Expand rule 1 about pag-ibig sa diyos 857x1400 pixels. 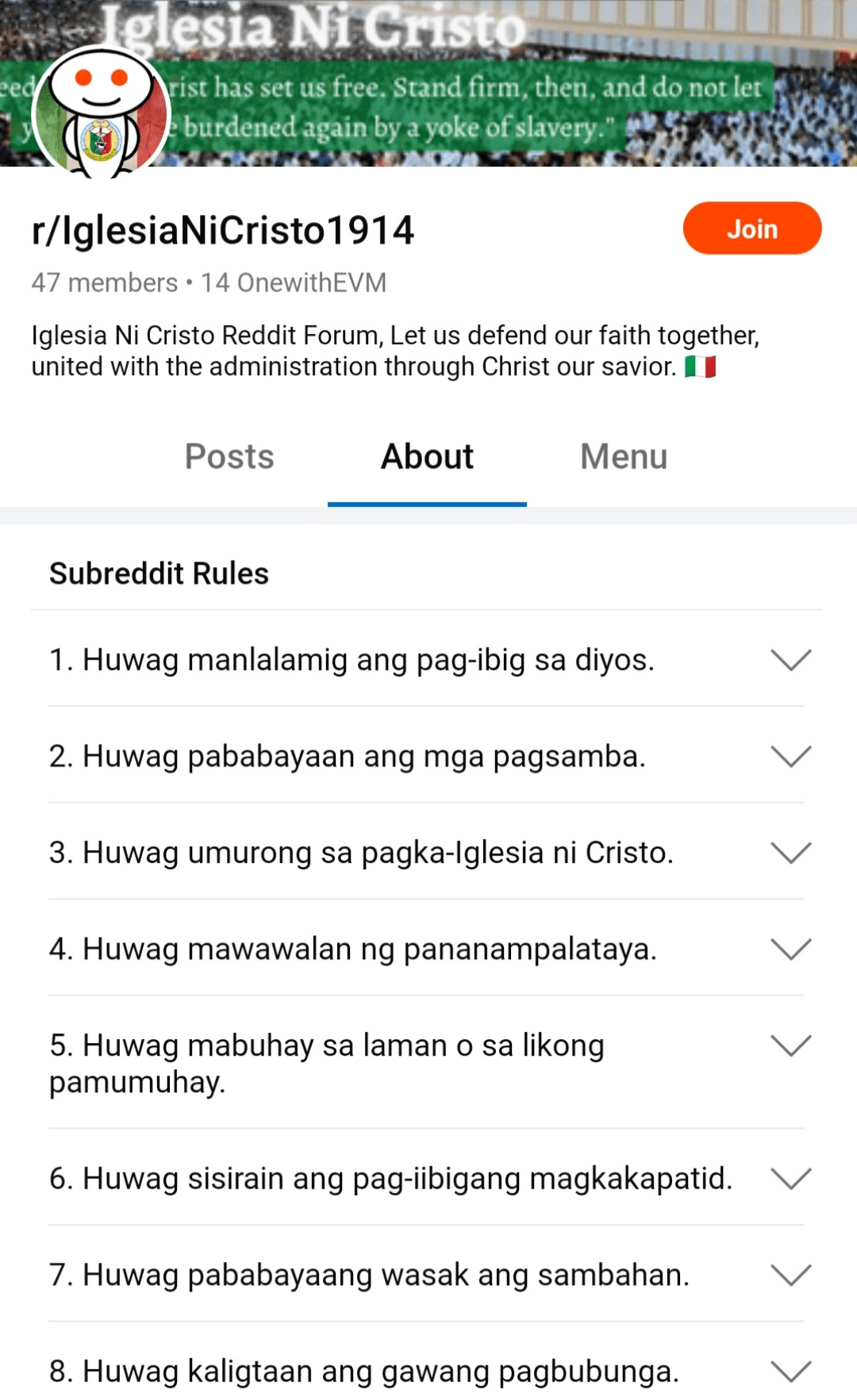click(790, 660)
